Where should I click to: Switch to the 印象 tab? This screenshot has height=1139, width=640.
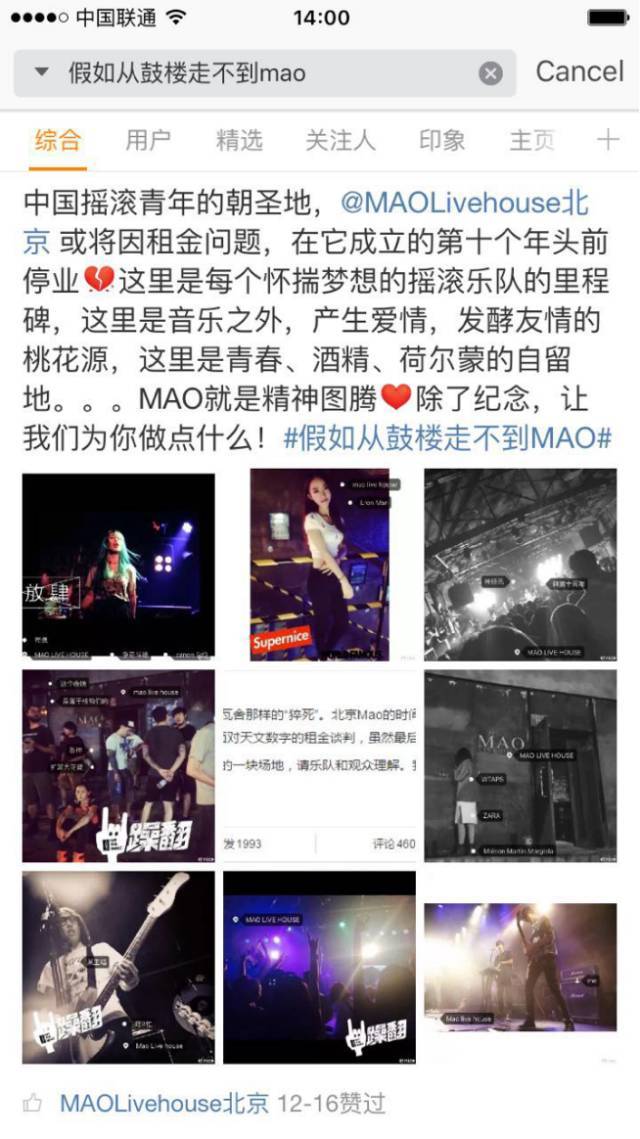point(441,140)
